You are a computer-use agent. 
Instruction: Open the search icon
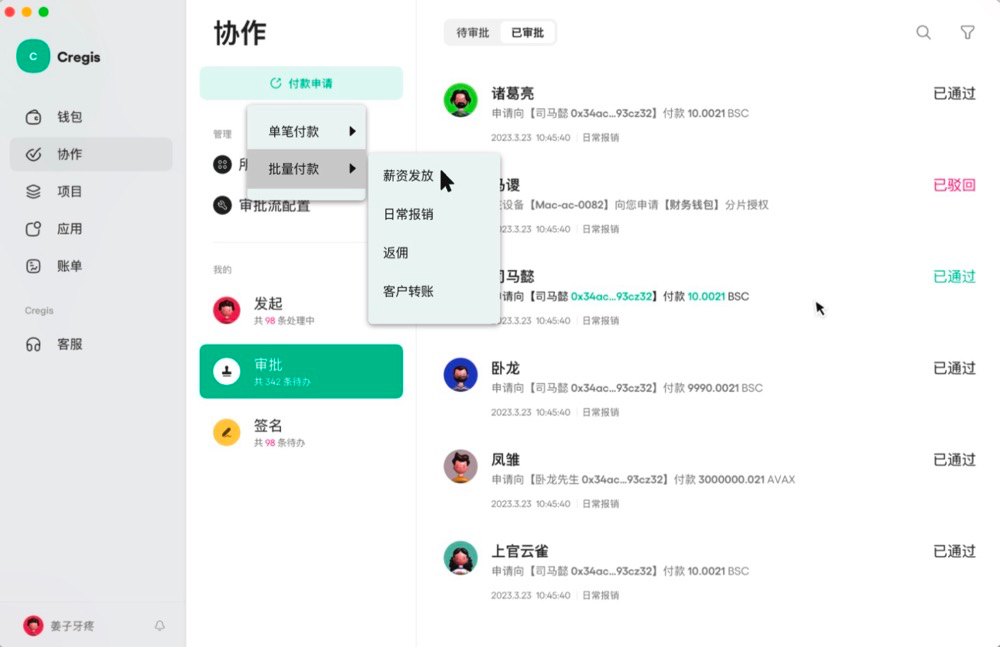click(923, 33)
